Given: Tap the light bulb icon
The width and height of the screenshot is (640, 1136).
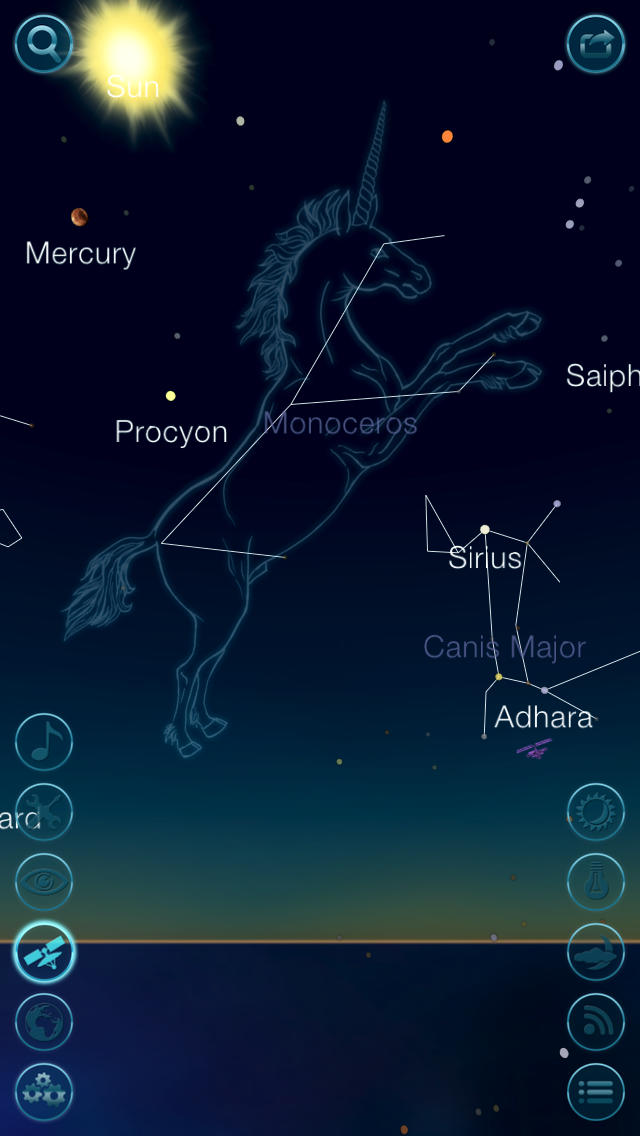Looking at the screenshot, I should click(595, 882).
